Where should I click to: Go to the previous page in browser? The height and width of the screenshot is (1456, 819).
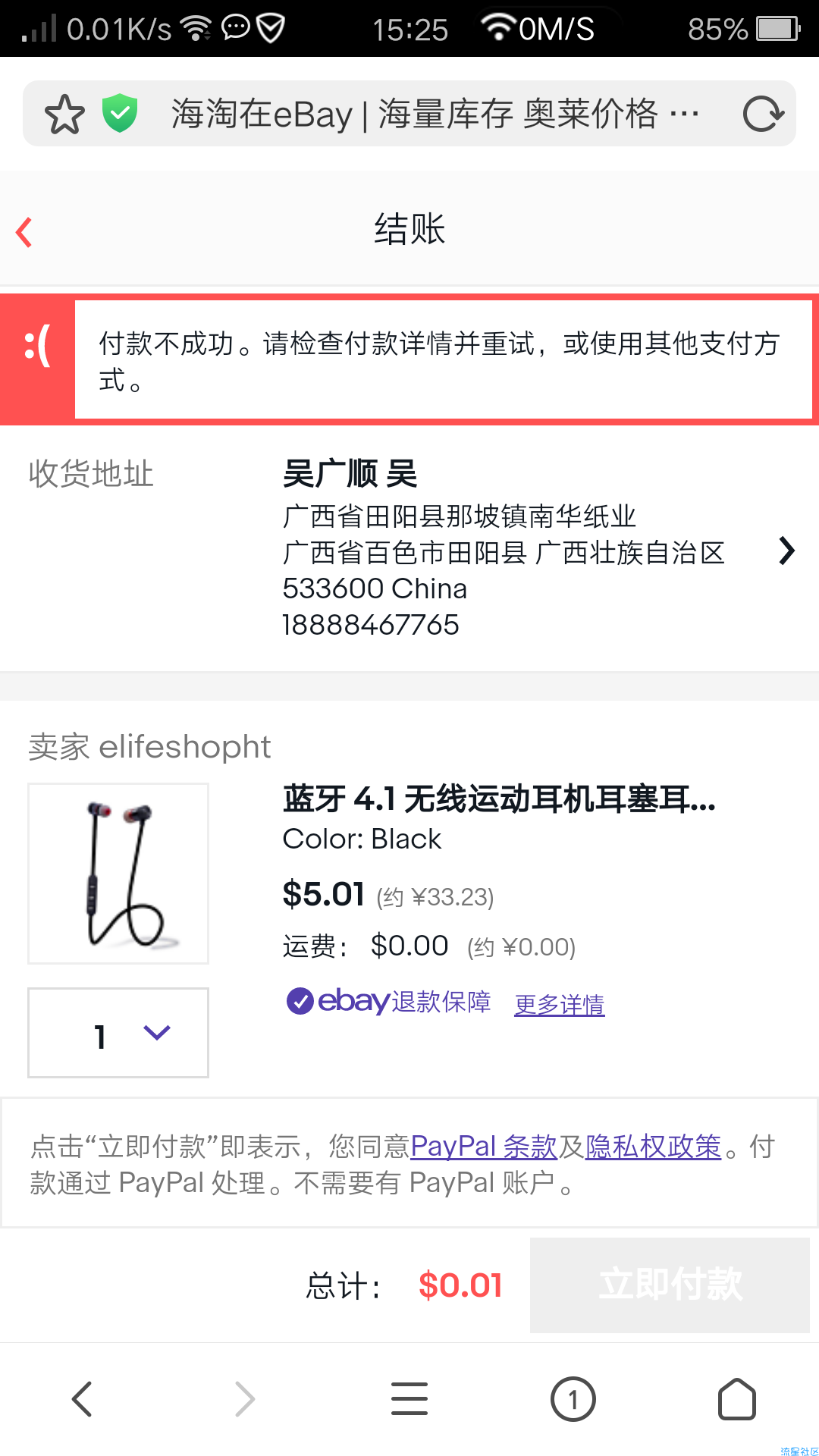[x=82, y=1399]
